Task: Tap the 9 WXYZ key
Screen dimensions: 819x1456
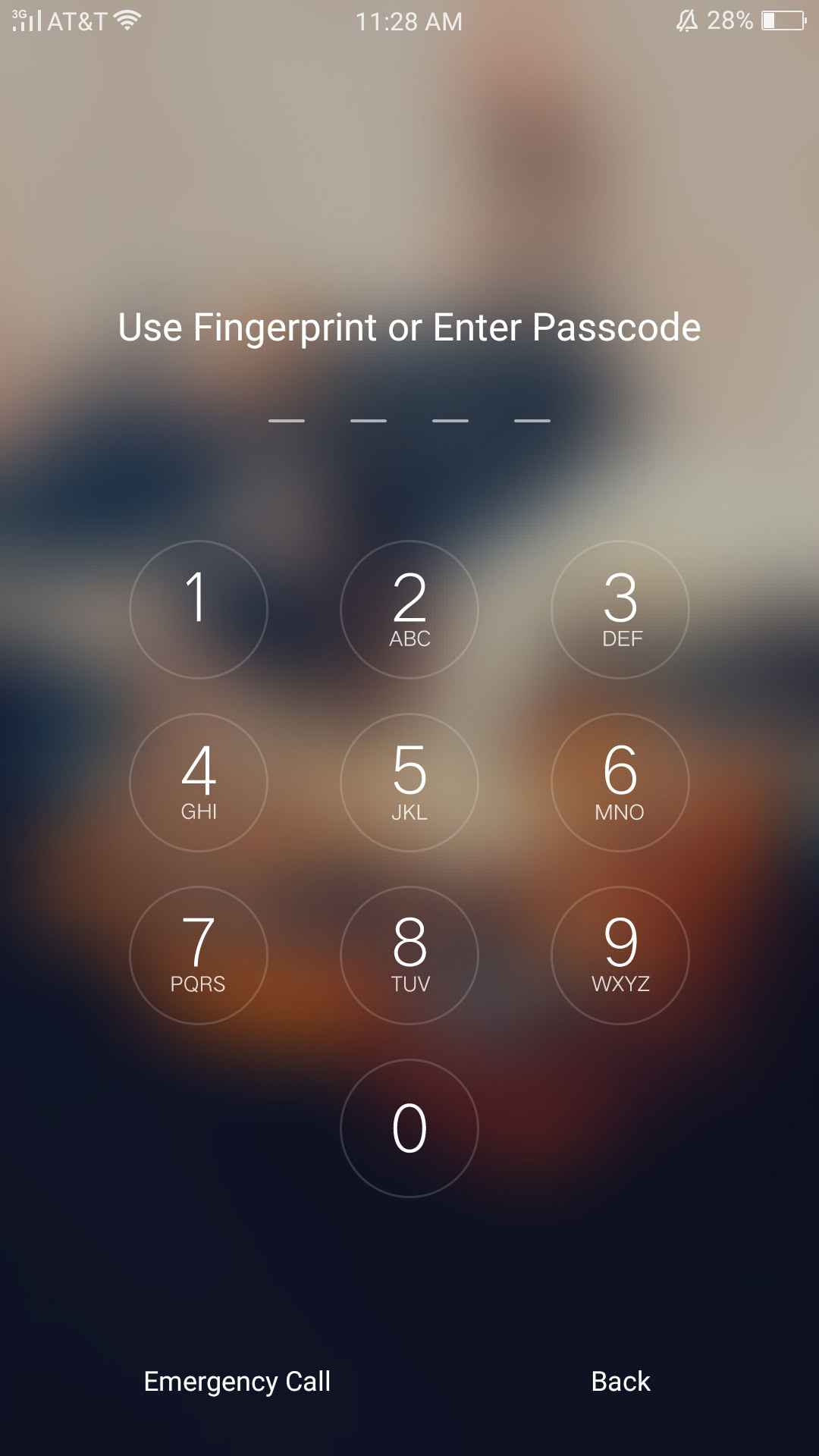Action: (620, 955)
